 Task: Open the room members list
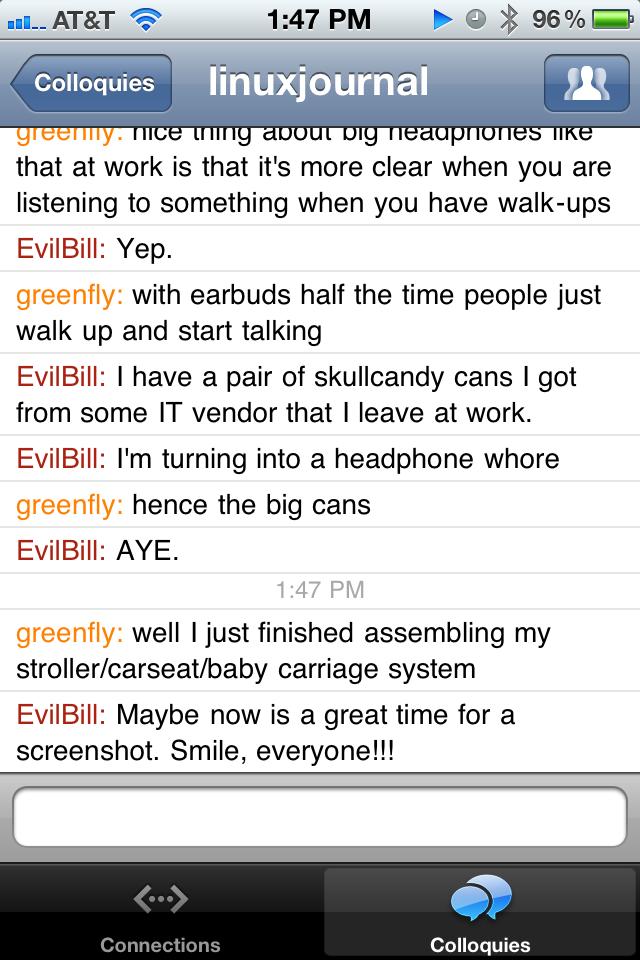(x=586, y=84)
